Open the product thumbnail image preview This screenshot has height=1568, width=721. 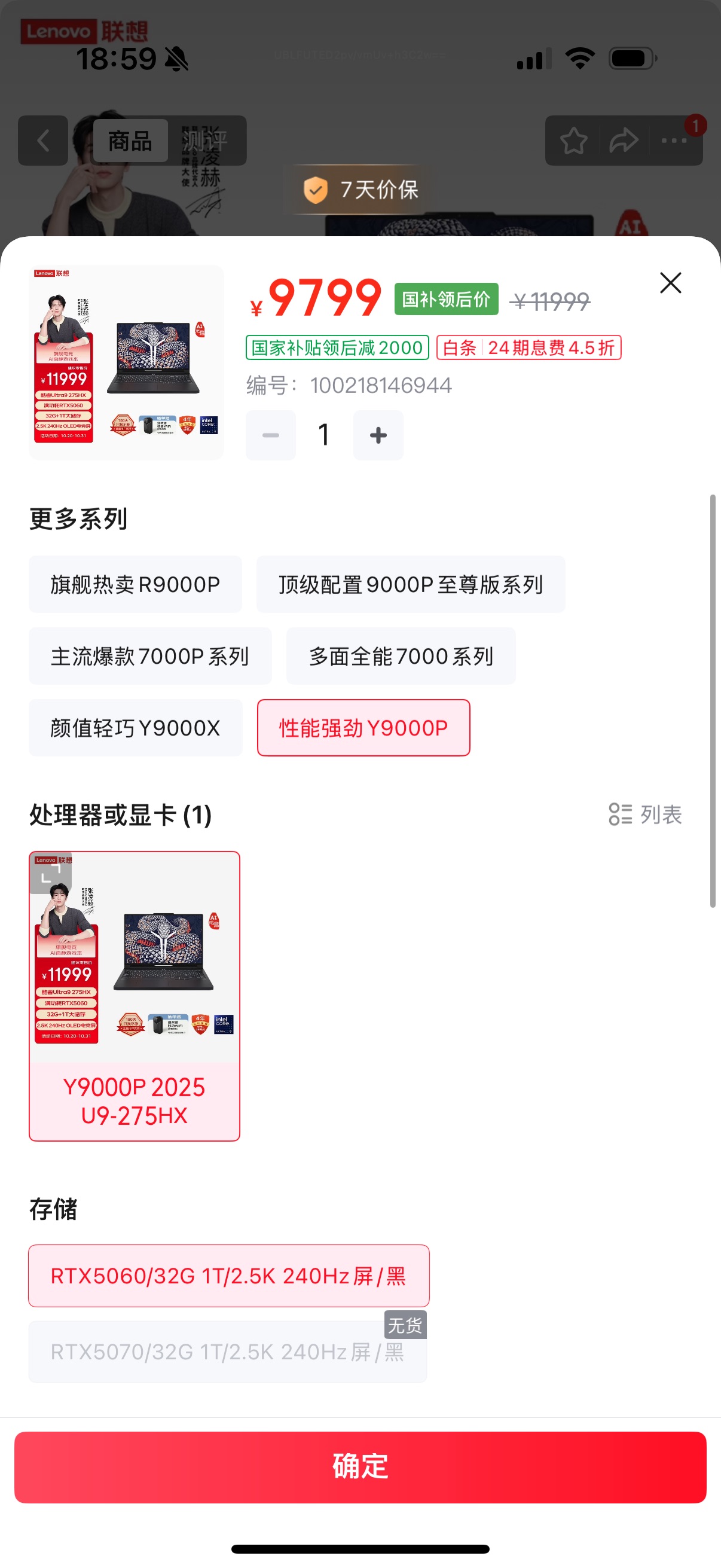click(126, 362)
